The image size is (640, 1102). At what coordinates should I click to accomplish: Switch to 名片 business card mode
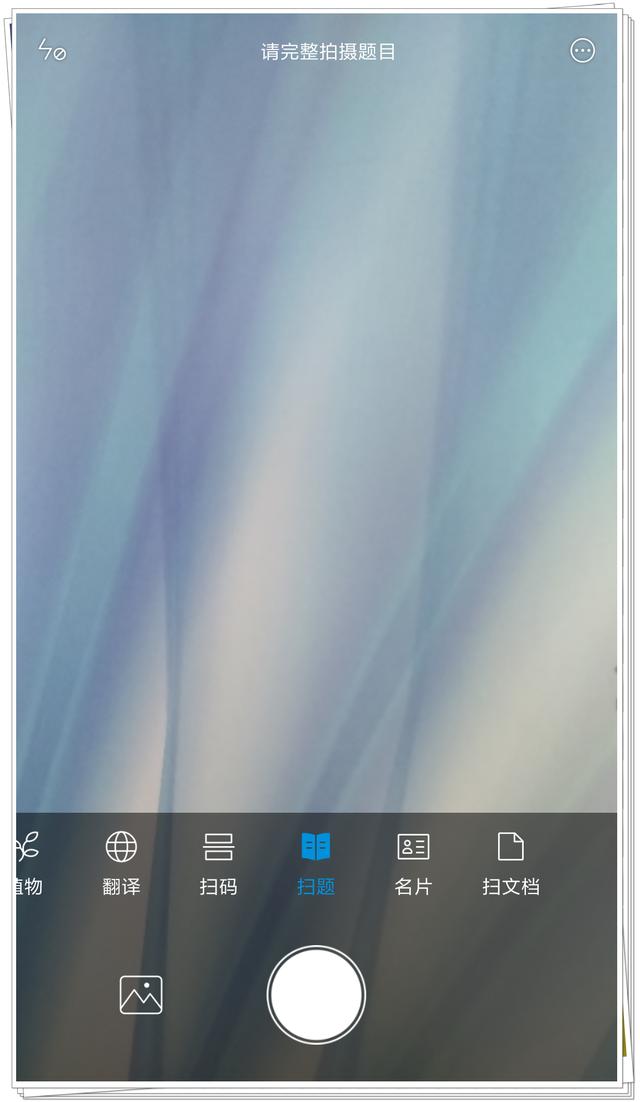pos(413,863)
